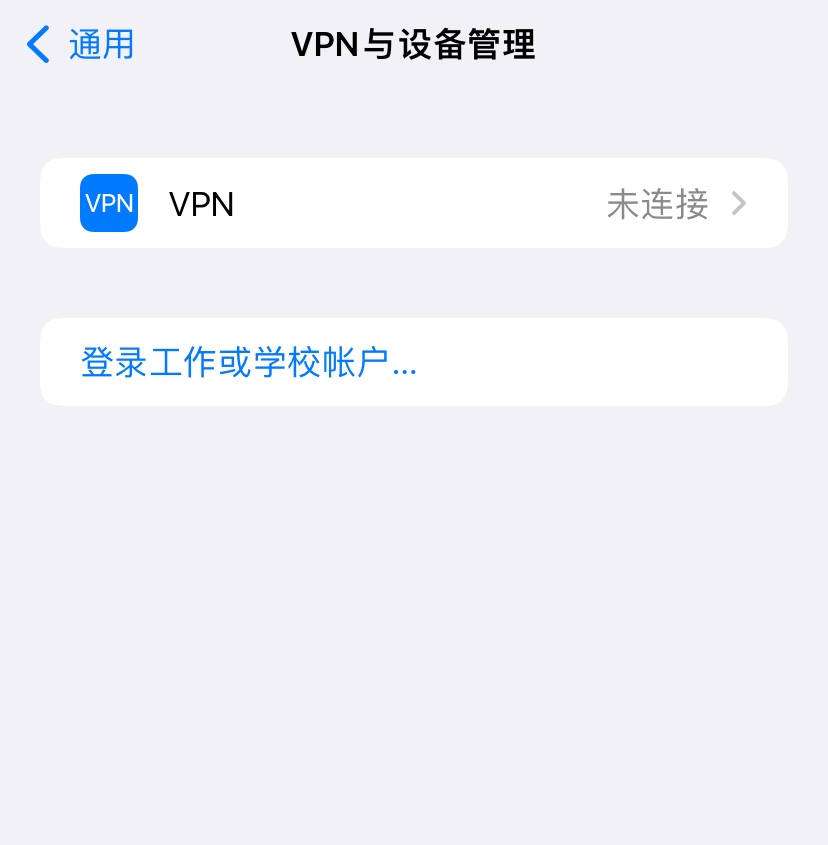The width and height of the screenshot is (828, 845).
Task: Open the VPN settings row
Action: pyautogui.click(x=413, y=204)
